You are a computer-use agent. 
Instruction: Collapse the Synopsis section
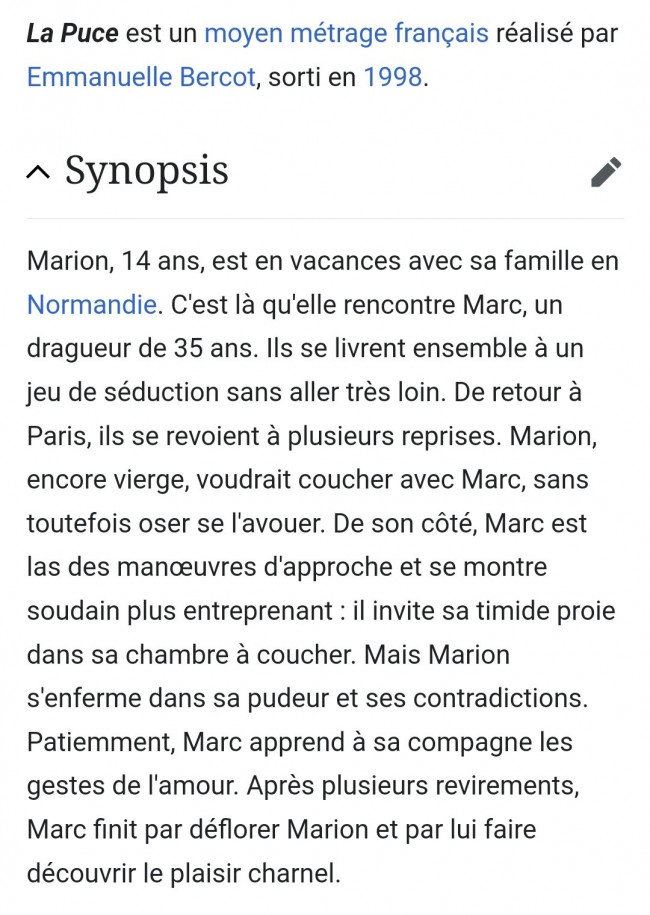(38, 172)
